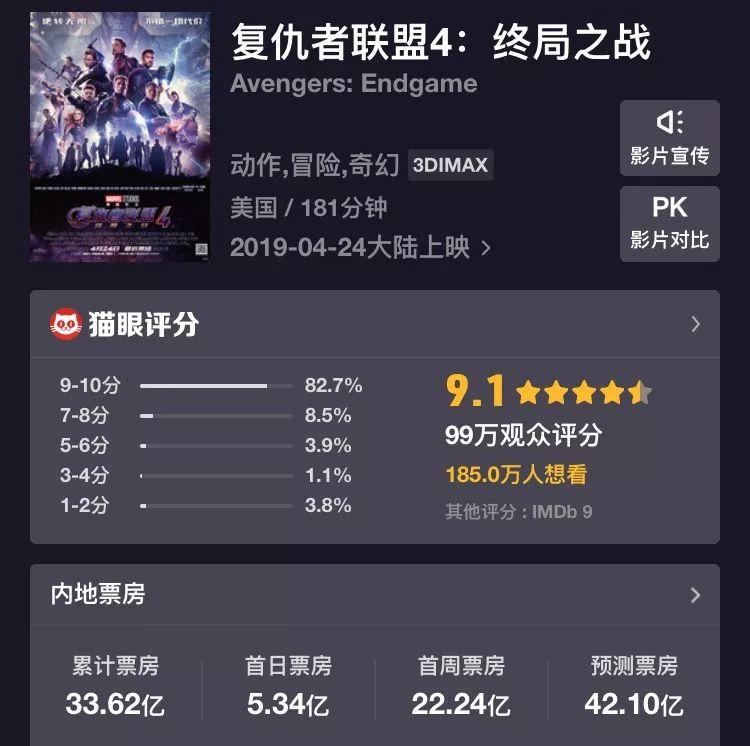Open the 影片宣传 promo button
750x746 pixels.
pos(669,138)
